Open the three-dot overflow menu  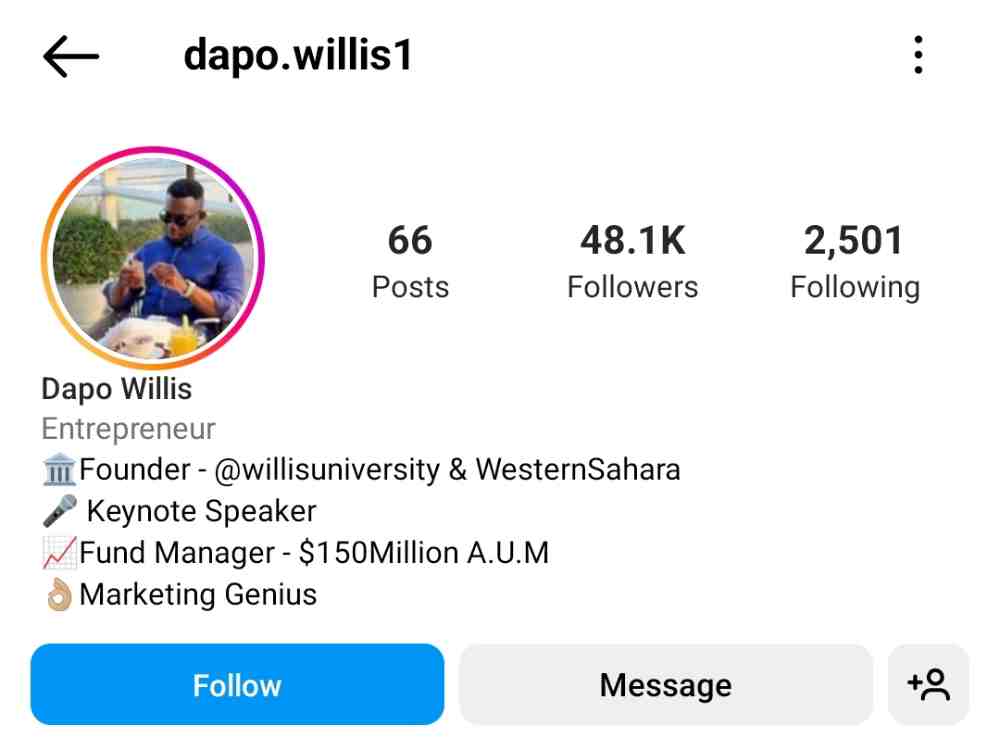point(918,56)
